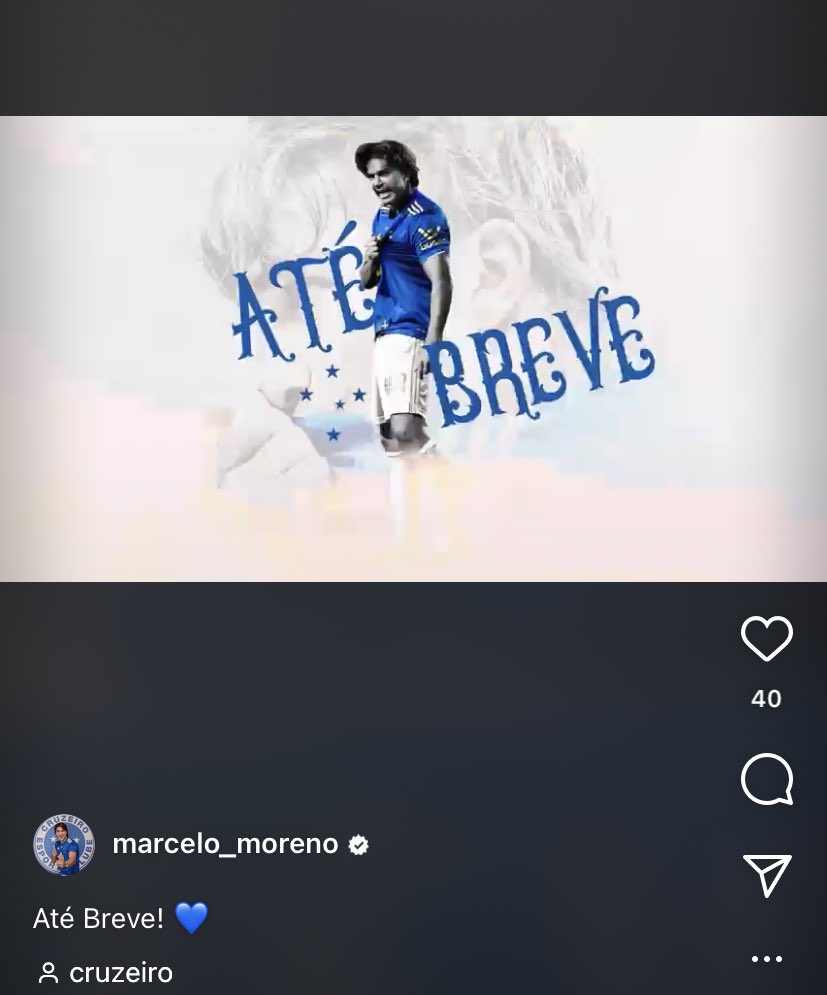Click the verified badge beside marcelo_moreno
This screenshot has width=827, height=995.
(x=358, y=843)
